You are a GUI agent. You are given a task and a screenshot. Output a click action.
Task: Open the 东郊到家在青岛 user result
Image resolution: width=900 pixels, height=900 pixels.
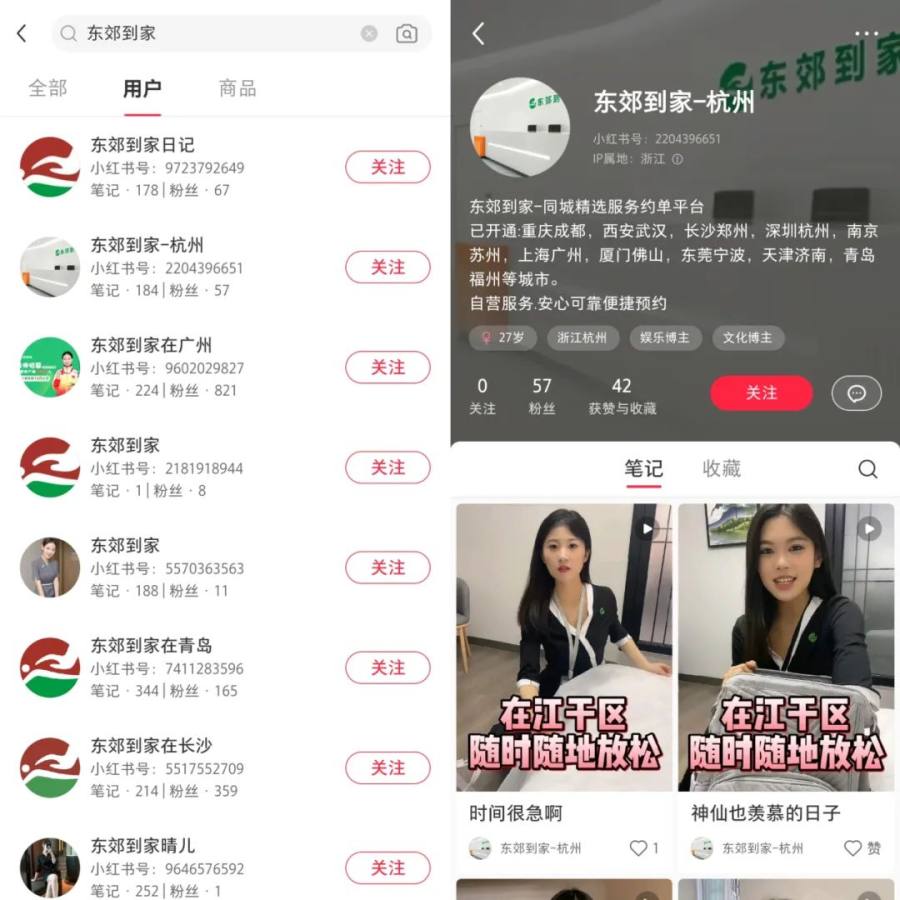180,667
